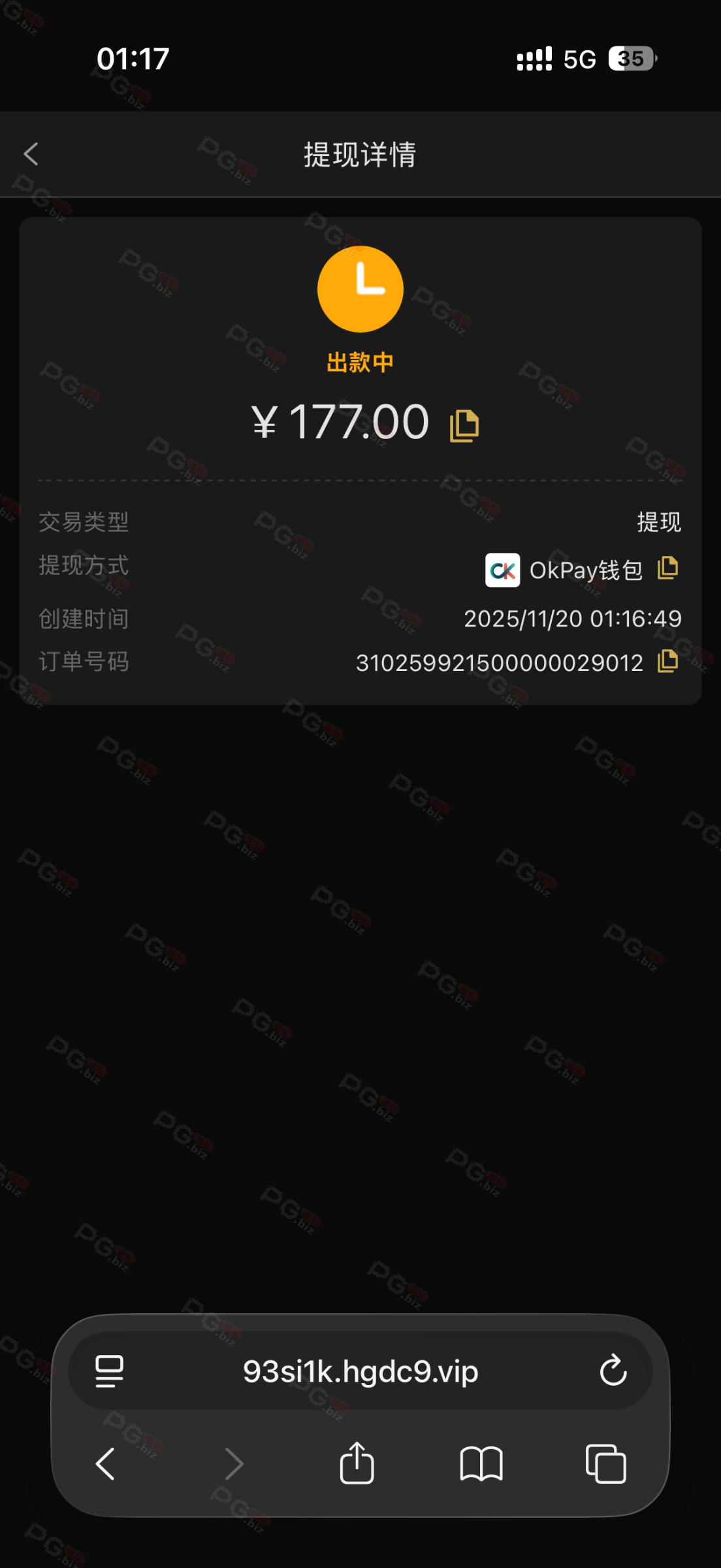Tap the address bar 93si1k.hgdc9.vip
This screenshot has height=1568, width=721.
[x=360, y=1371]
